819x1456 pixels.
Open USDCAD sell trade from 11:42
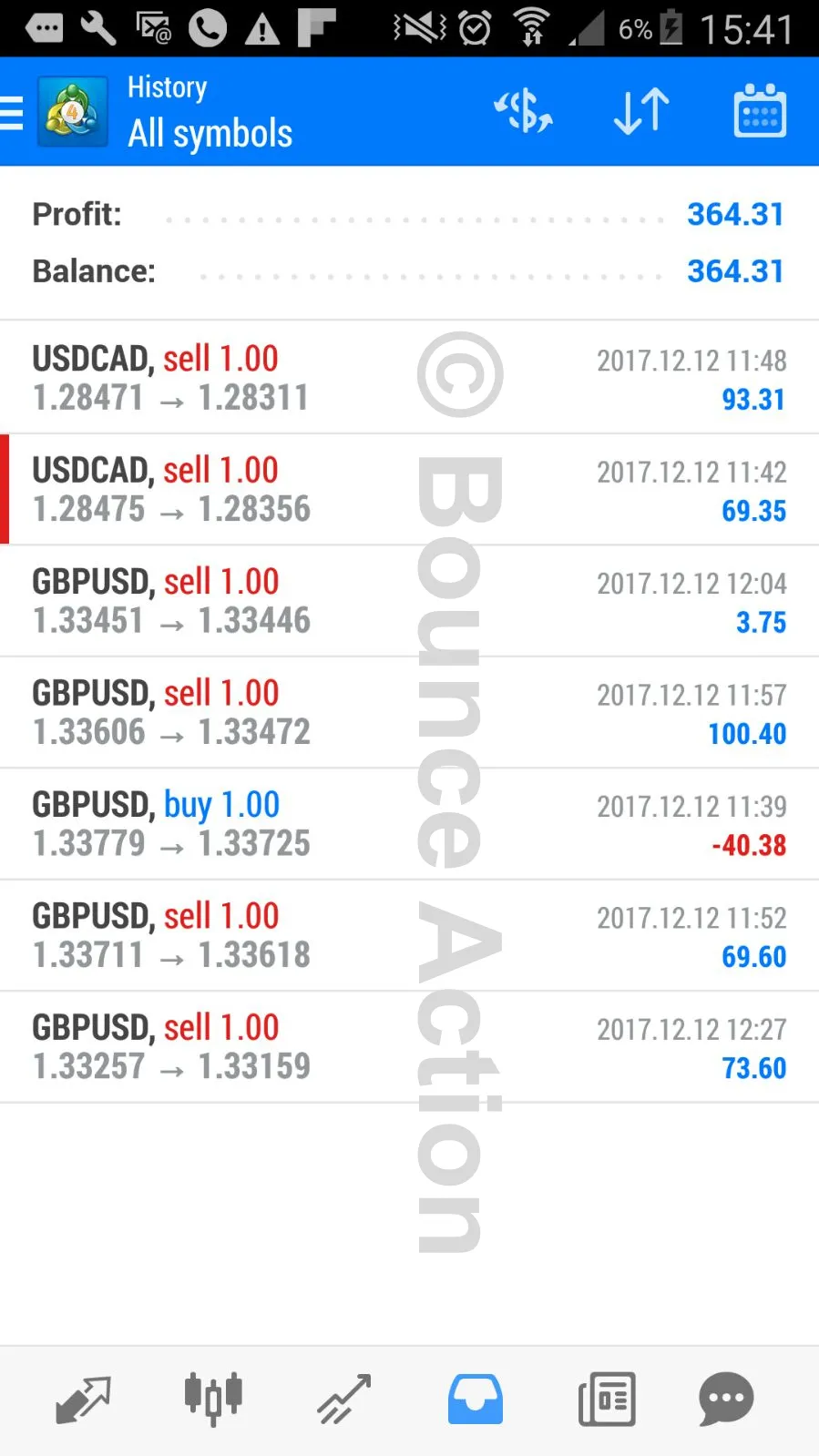(409, 490)
